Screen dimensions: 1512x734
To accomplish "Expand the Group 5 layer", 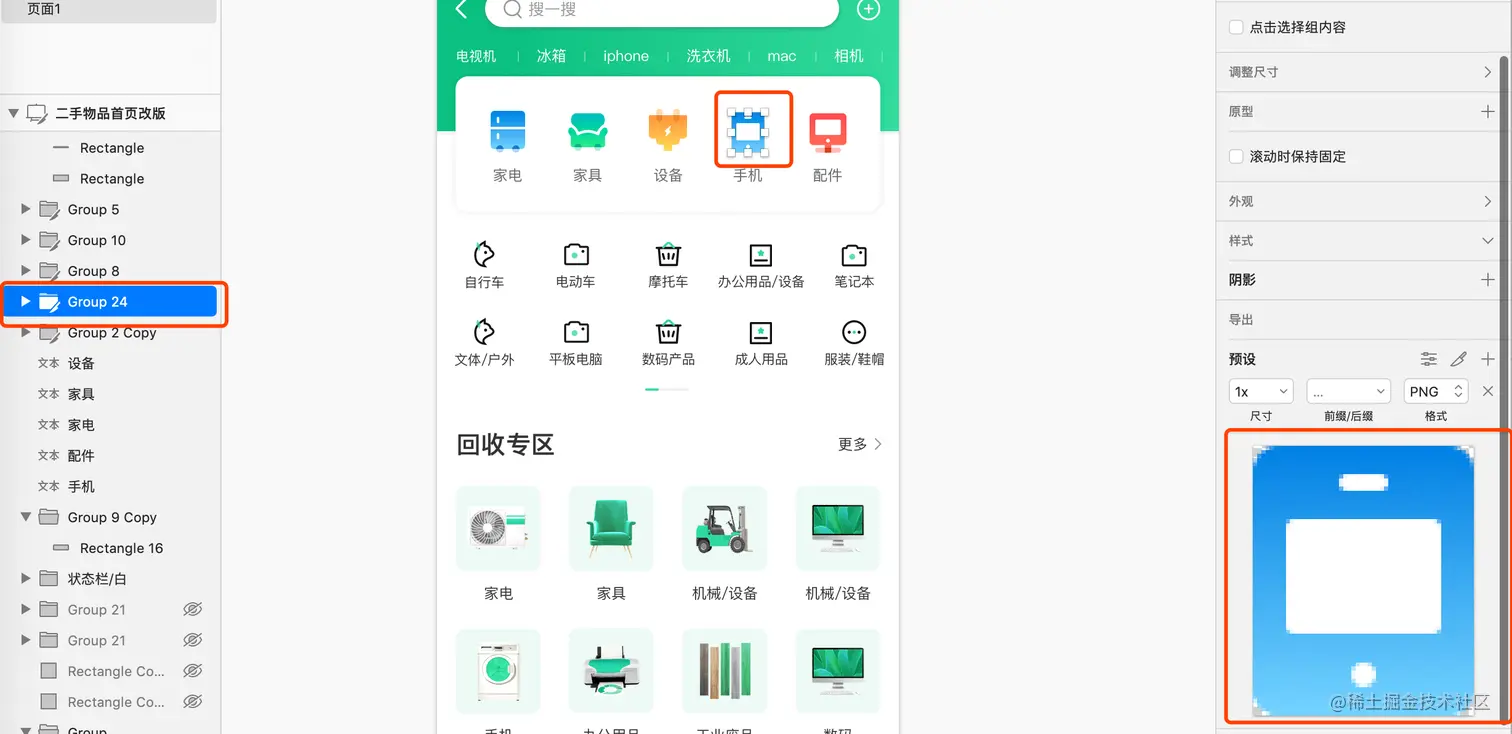I will click(x=26, y=209).
